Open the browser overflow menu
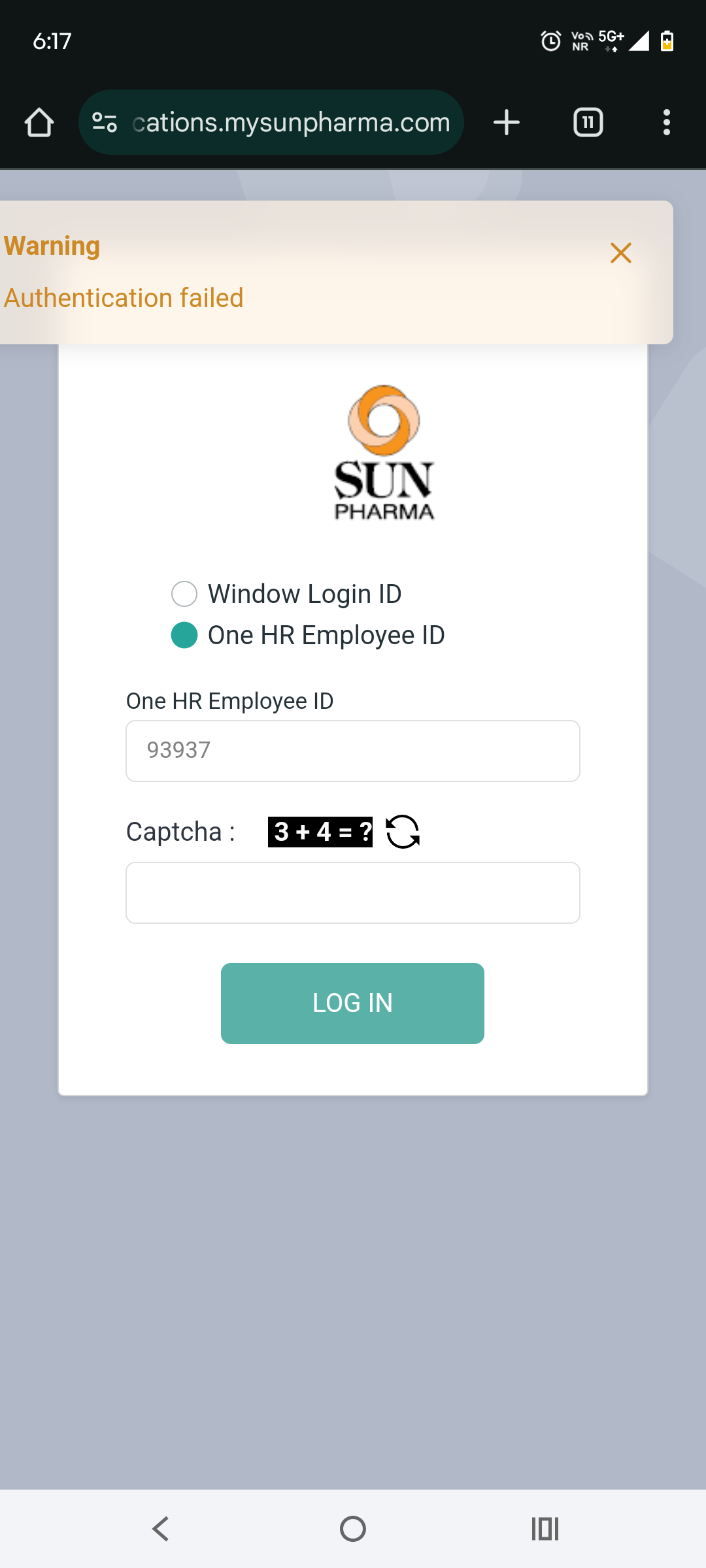Image resolution: width=706 pixels, height=1568 pixels. click(x=667, y=122)
